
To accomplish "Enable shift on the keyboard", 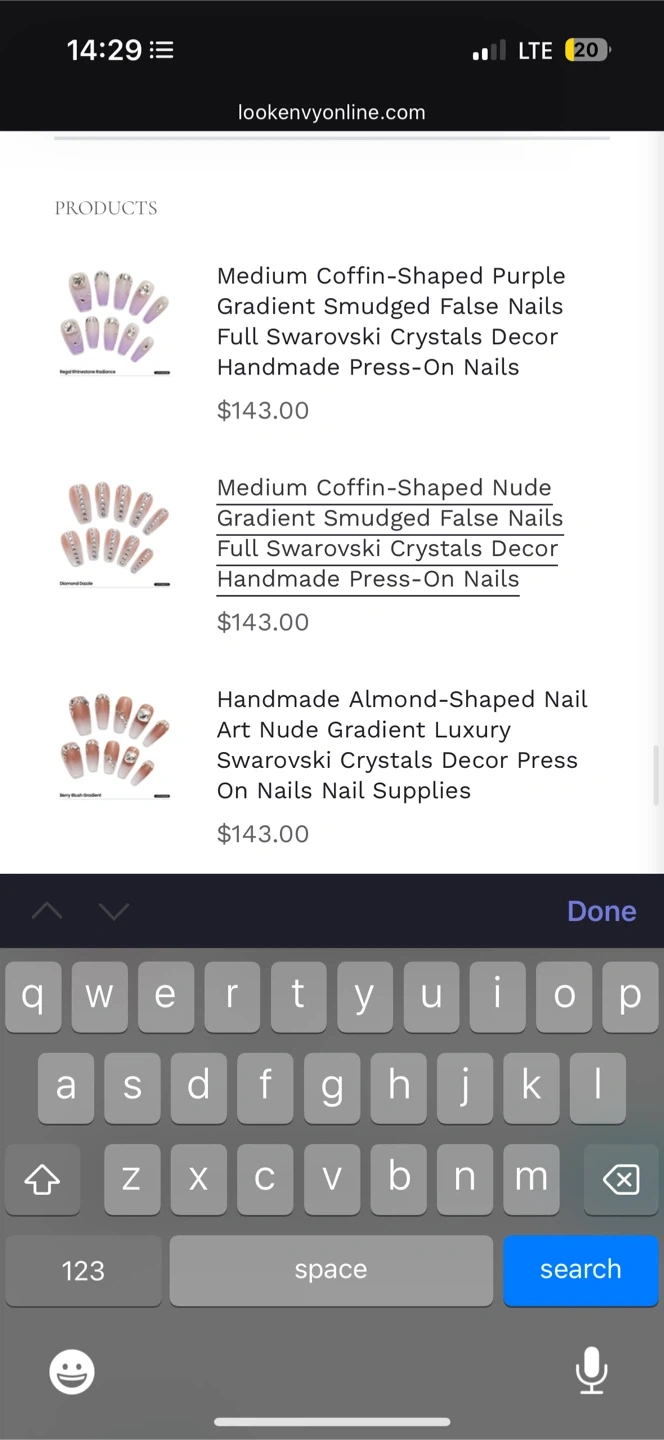I will pos(42,1180).
